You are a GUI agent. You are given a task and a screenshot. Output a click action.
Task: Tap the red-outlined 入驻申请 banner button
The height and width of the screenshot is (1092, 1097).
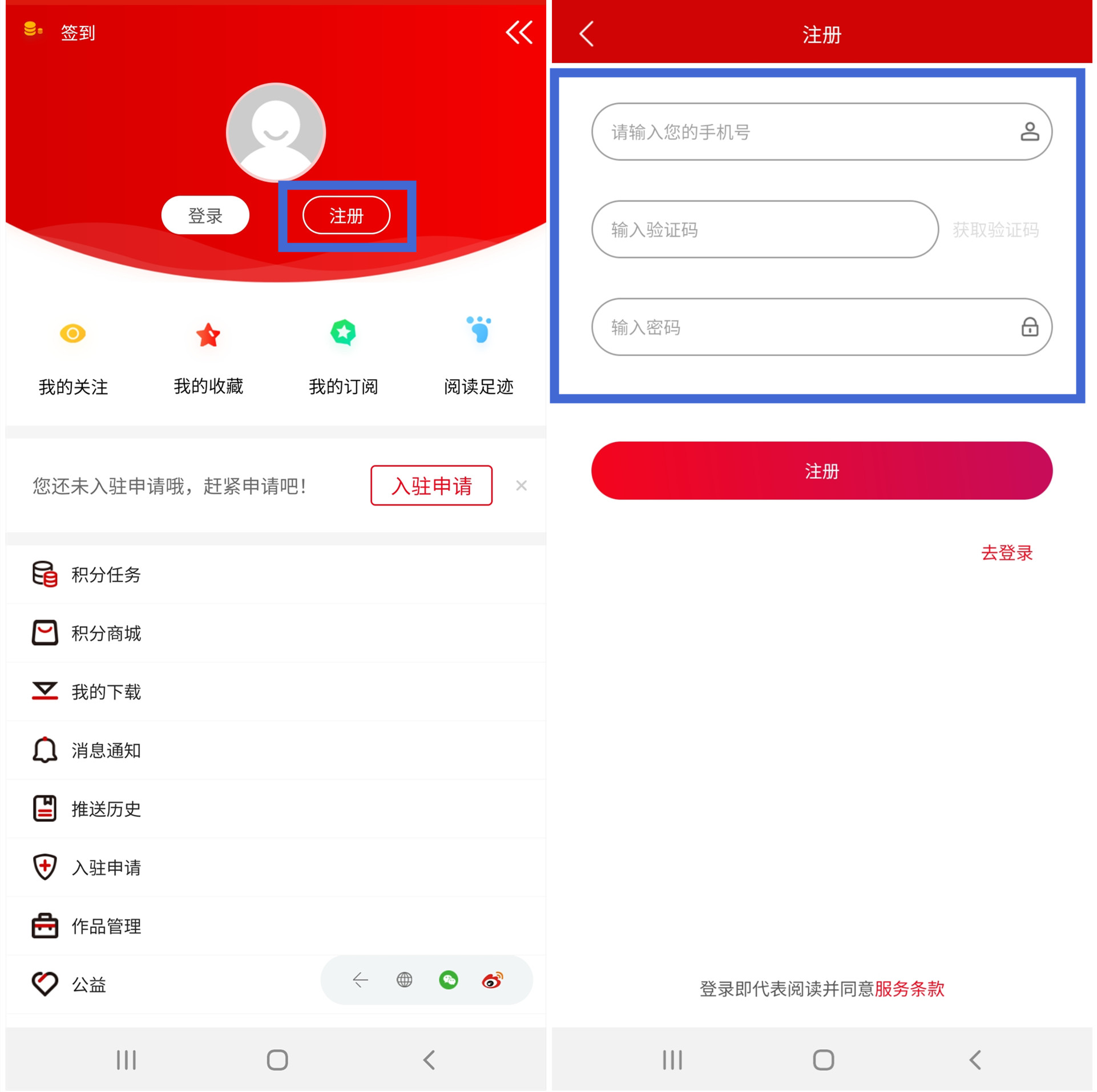click(431, 486)
